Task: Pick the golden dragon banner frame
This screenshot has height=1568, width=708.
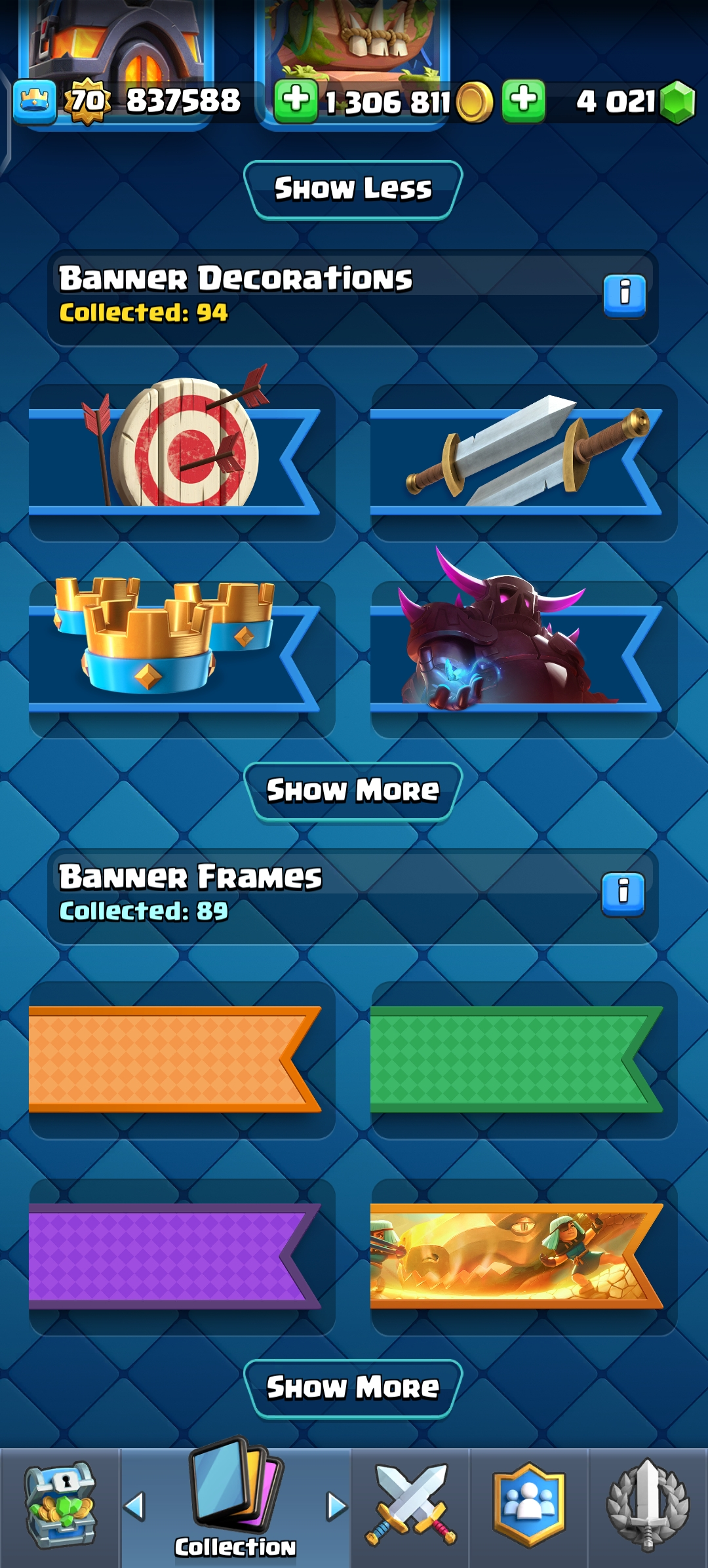Action: (x=523, y=1257)
